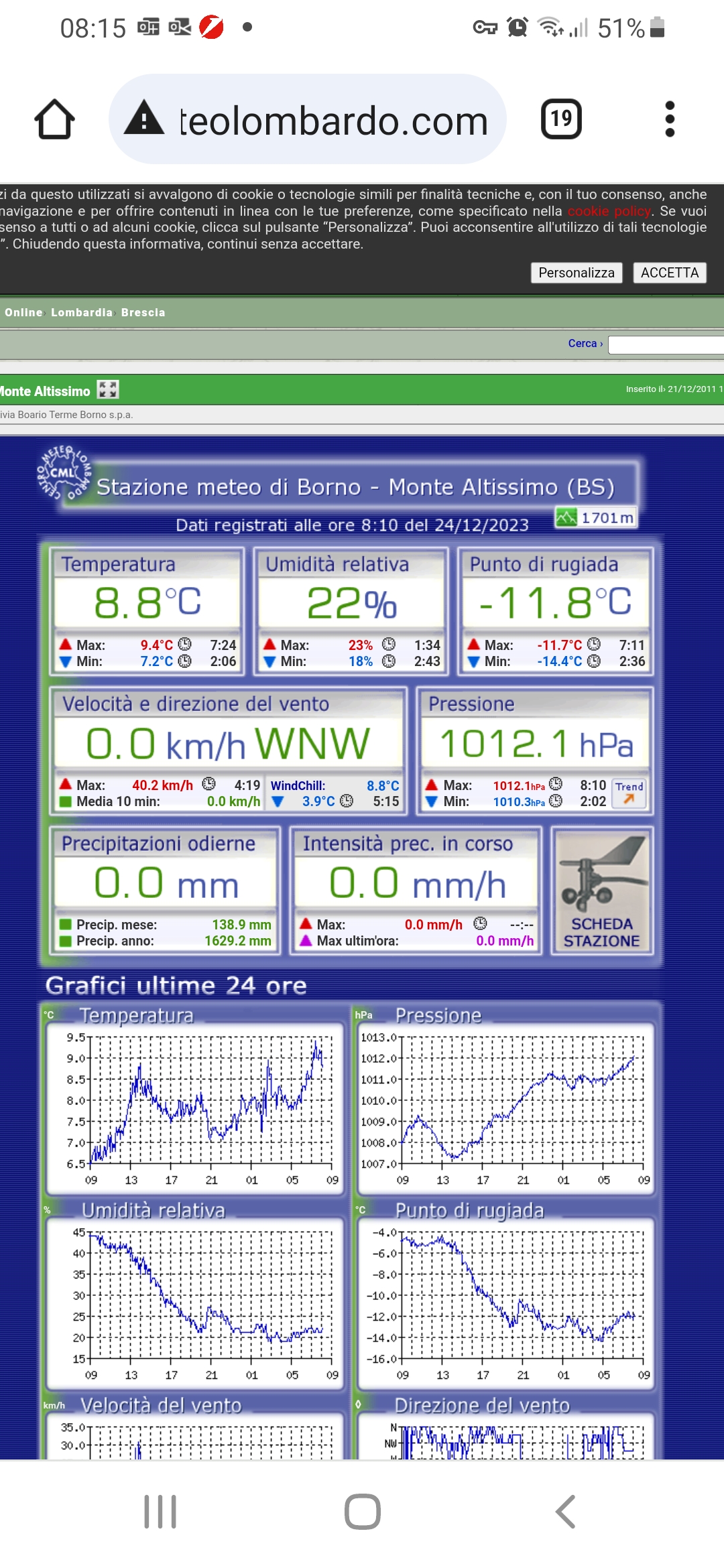This screenshot has width=724, height=1568.
Task: Open the tab switcher showing 19 tabs
Action: tap(560, 120)
